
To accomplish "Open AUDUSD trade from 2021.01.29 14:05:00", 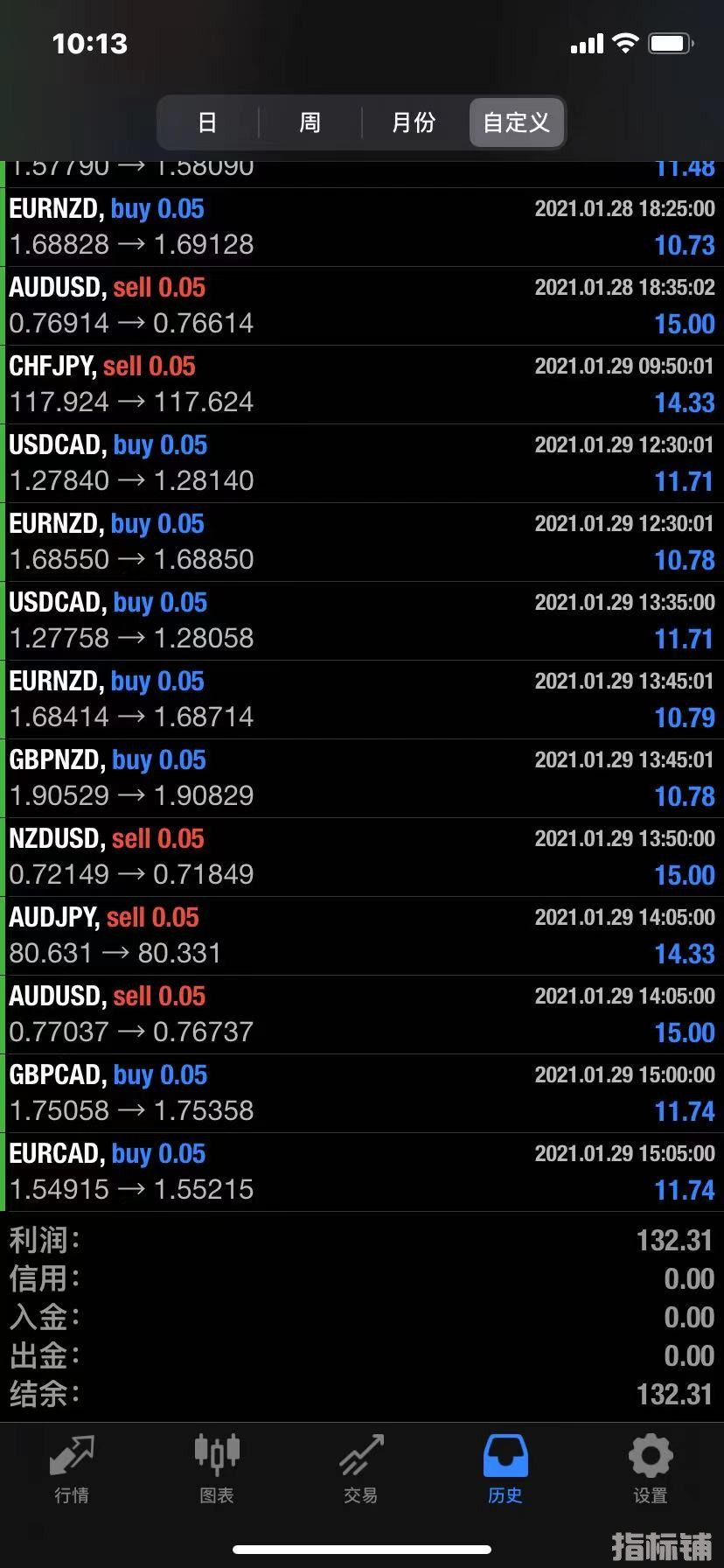I will click(x=362, y=1015).
